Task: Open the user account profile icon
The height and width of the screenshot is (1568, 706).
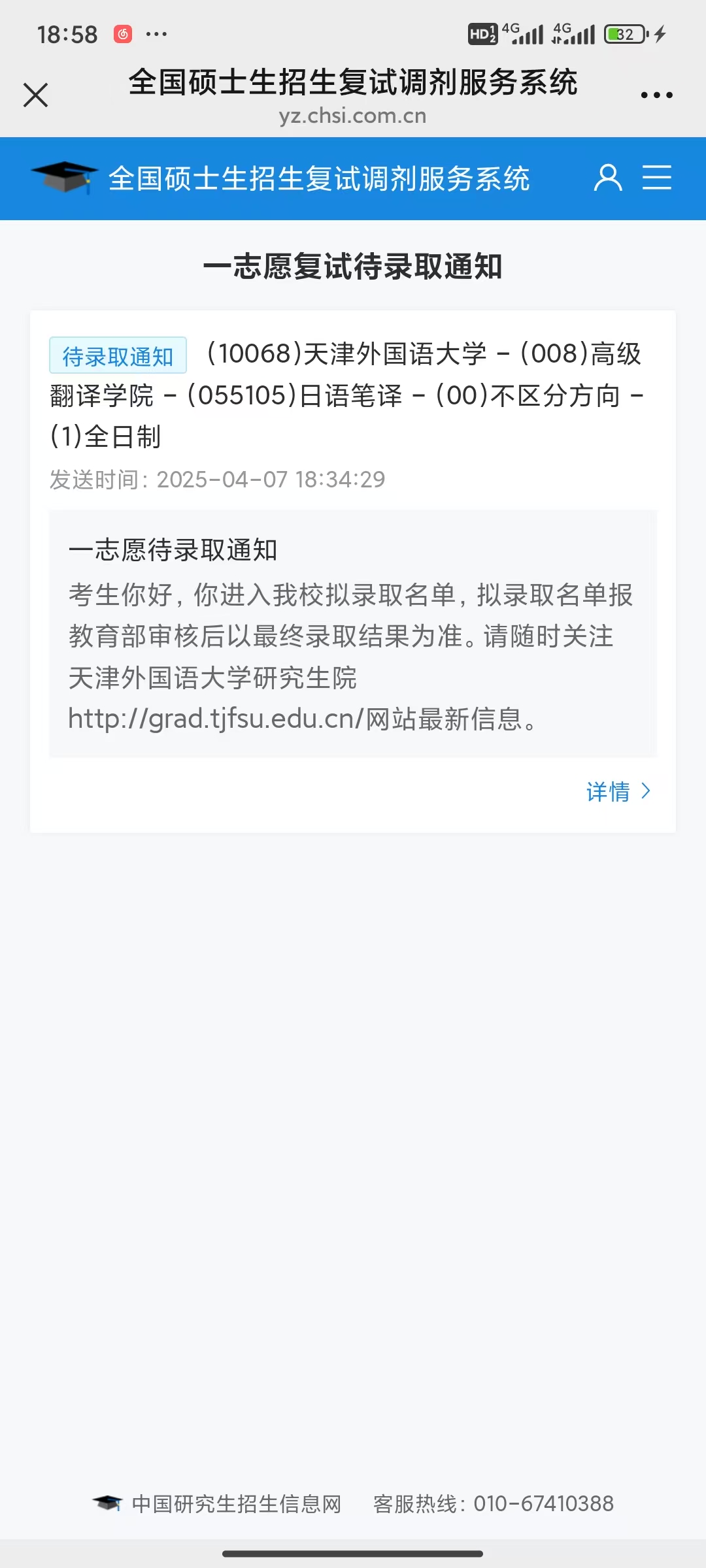Action: (607, 178)
